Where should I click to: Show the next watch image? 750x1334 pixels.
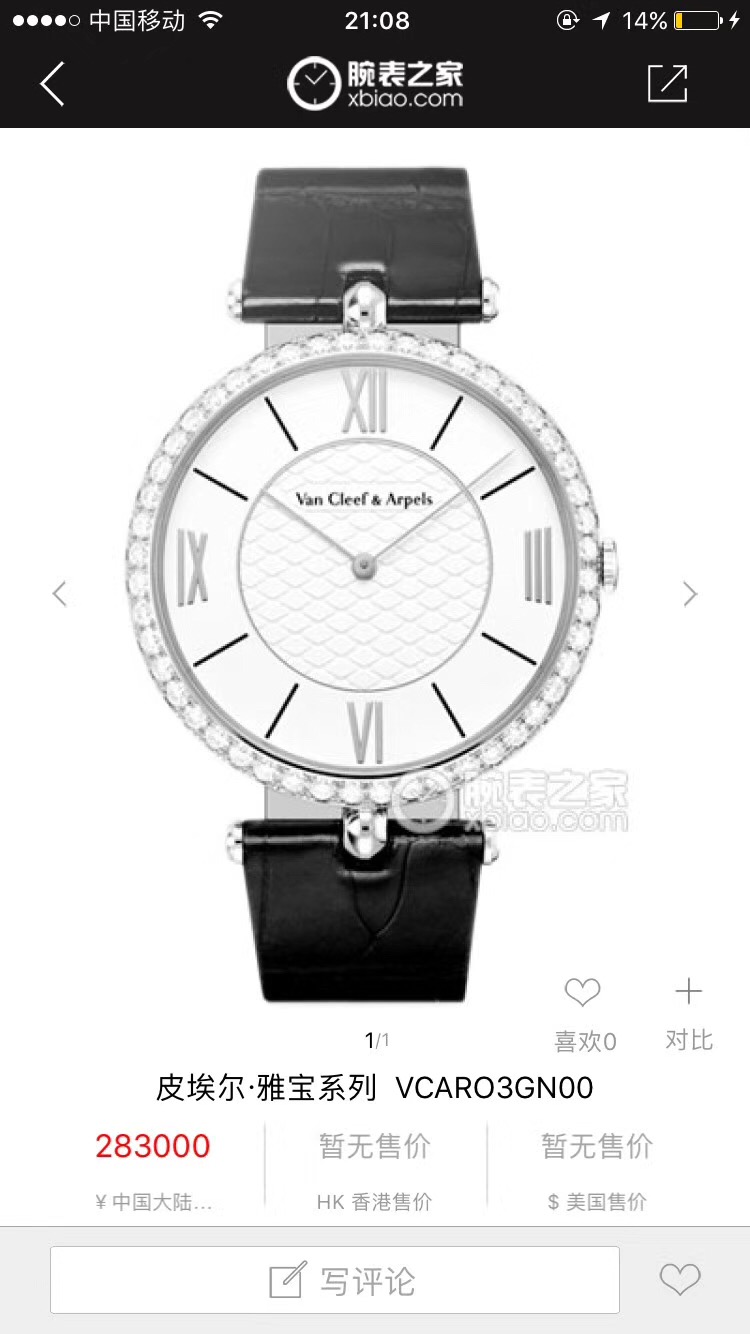690,593
